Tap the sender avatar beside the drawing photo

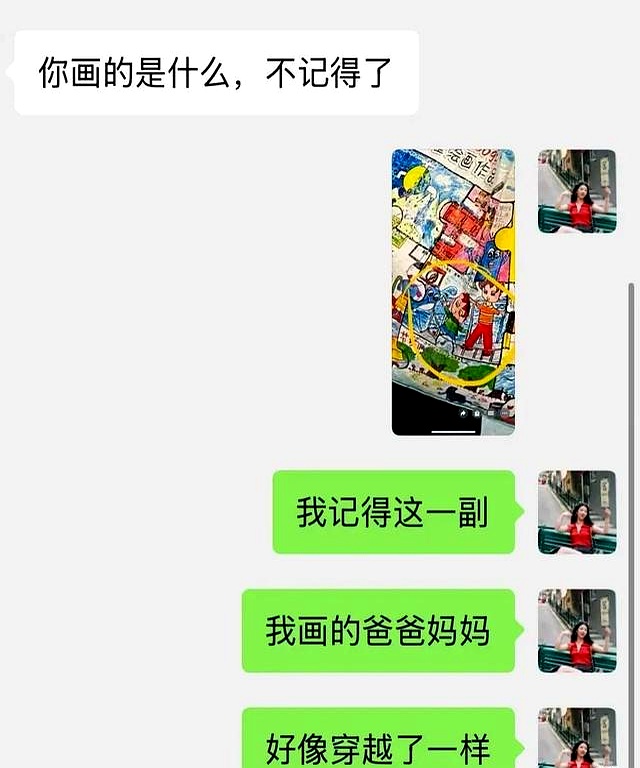[x=577, y=191]
